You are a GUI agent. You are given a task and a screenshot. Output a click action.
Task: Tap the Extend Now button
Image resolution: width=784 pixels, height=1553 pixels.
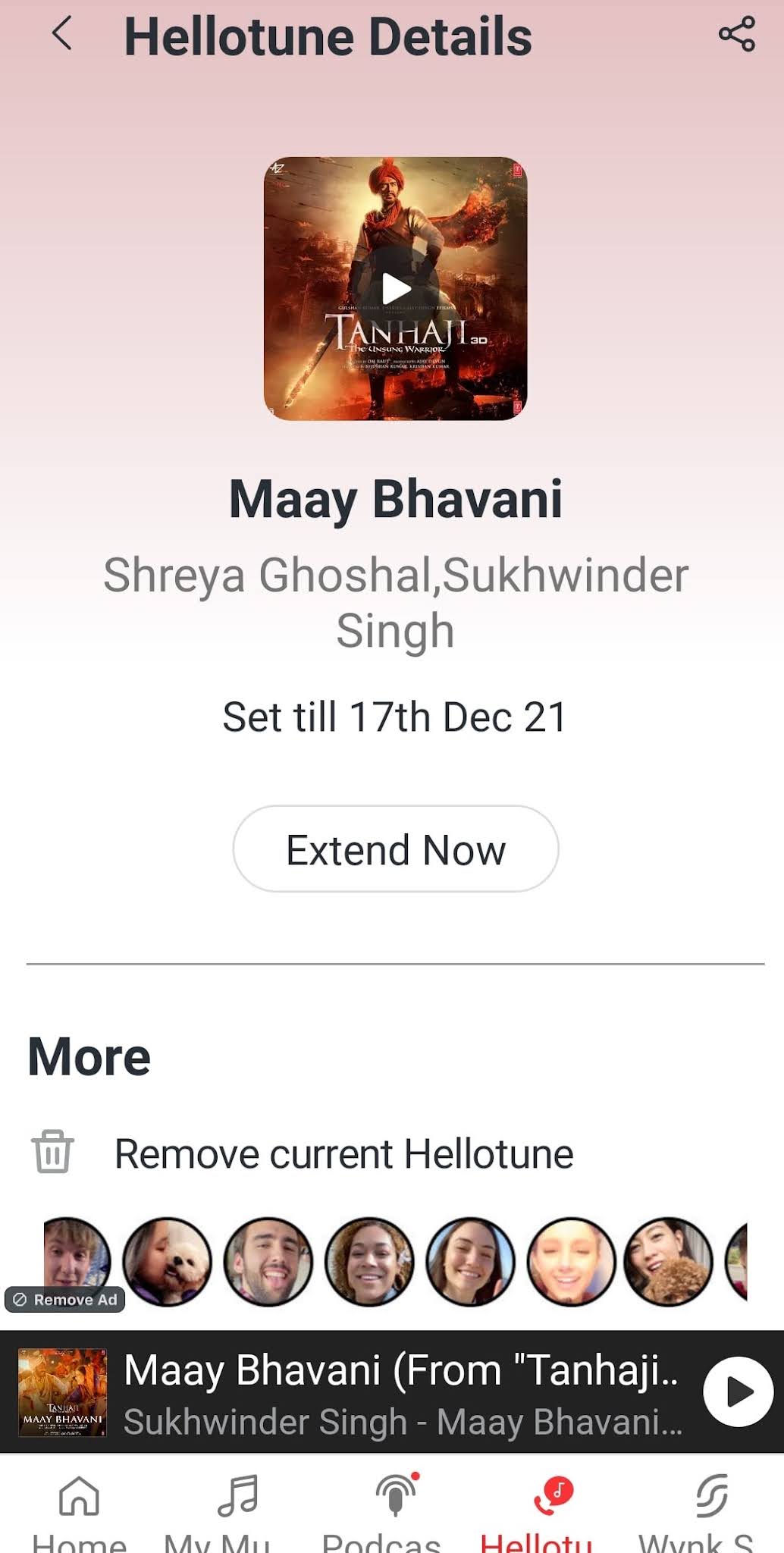(x=395, y=849)
